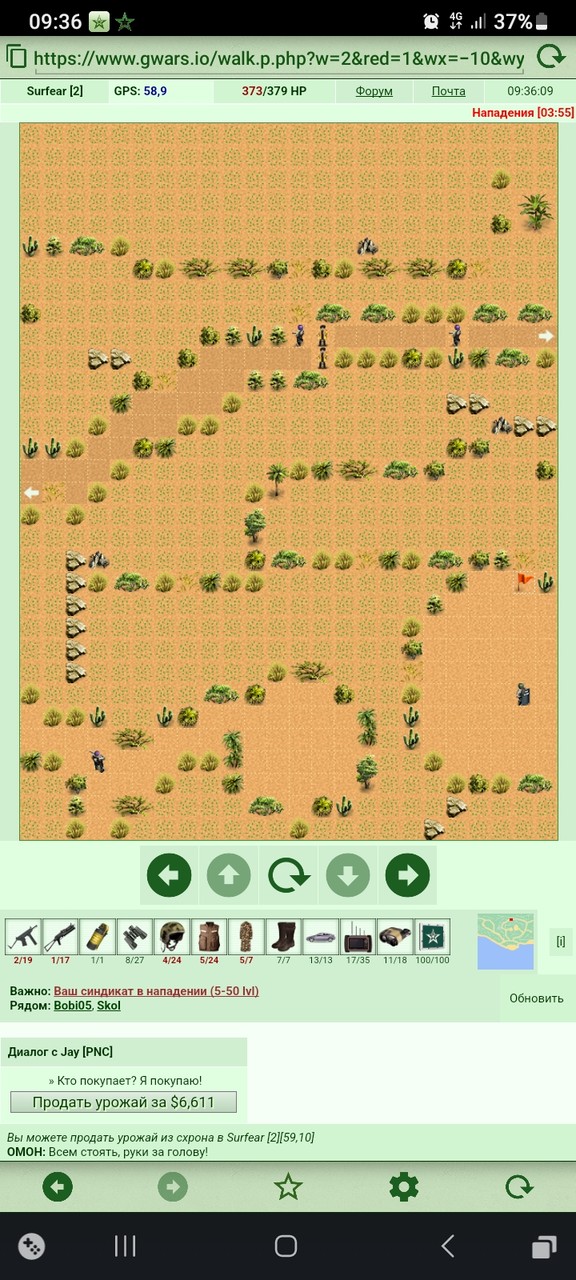Go back with the bottom toolbar arrow
This screenshot has width=576, height=1280.
(58, 1187)
